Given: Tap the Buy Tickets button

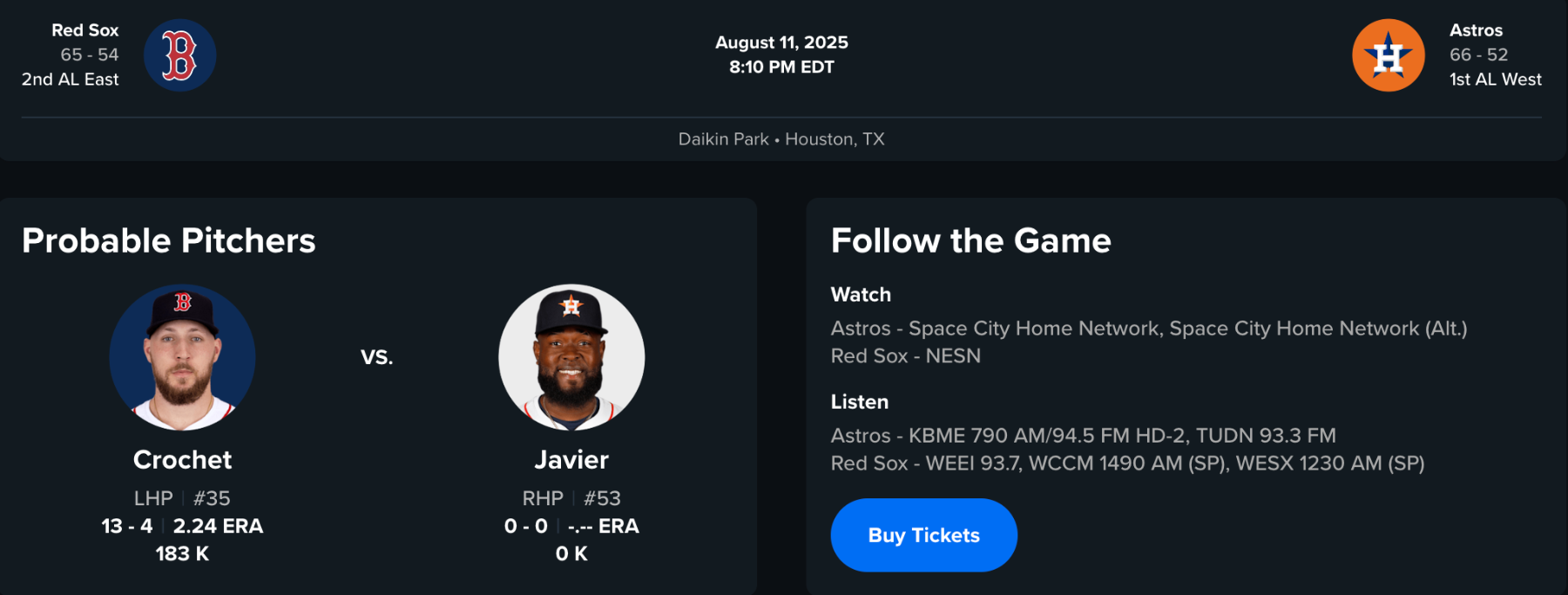Looking at the screenshot, I should (x=923, y=535).
